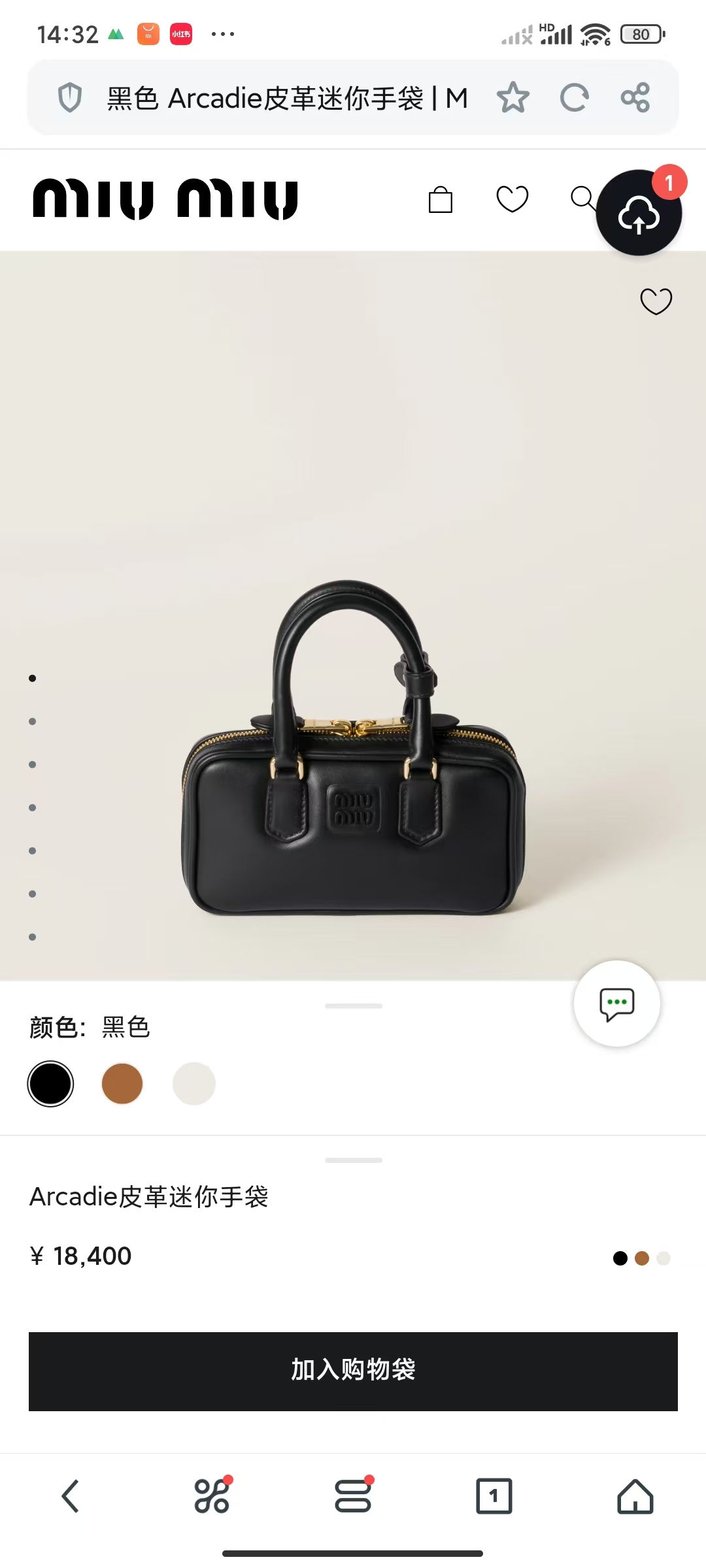Open the browser main menu
Image resolution: width=706 pixels, height=1568 pixels.
353,1496
